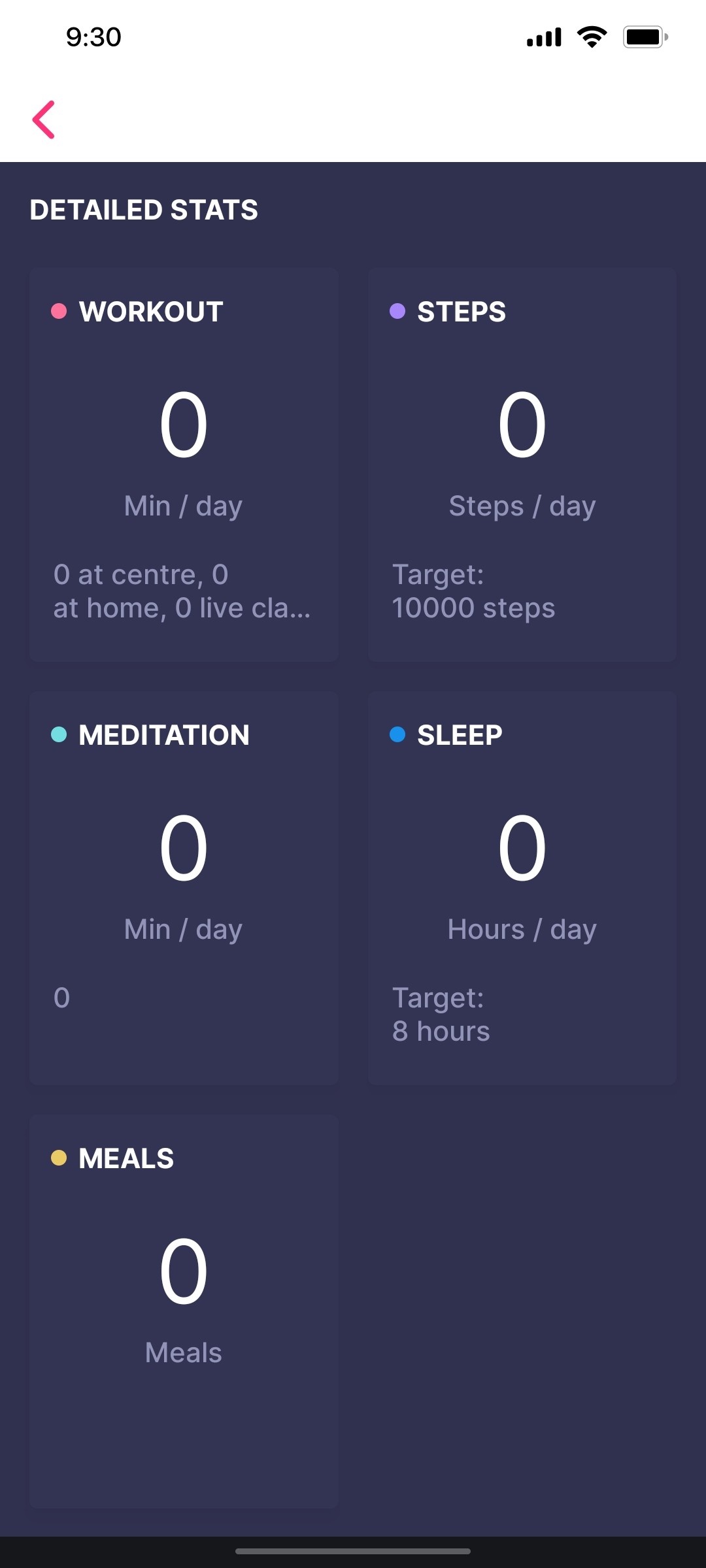Tap the battery icon in the status bar
This screenshot has height=1568, width=706.
click(x=644, y=37)
